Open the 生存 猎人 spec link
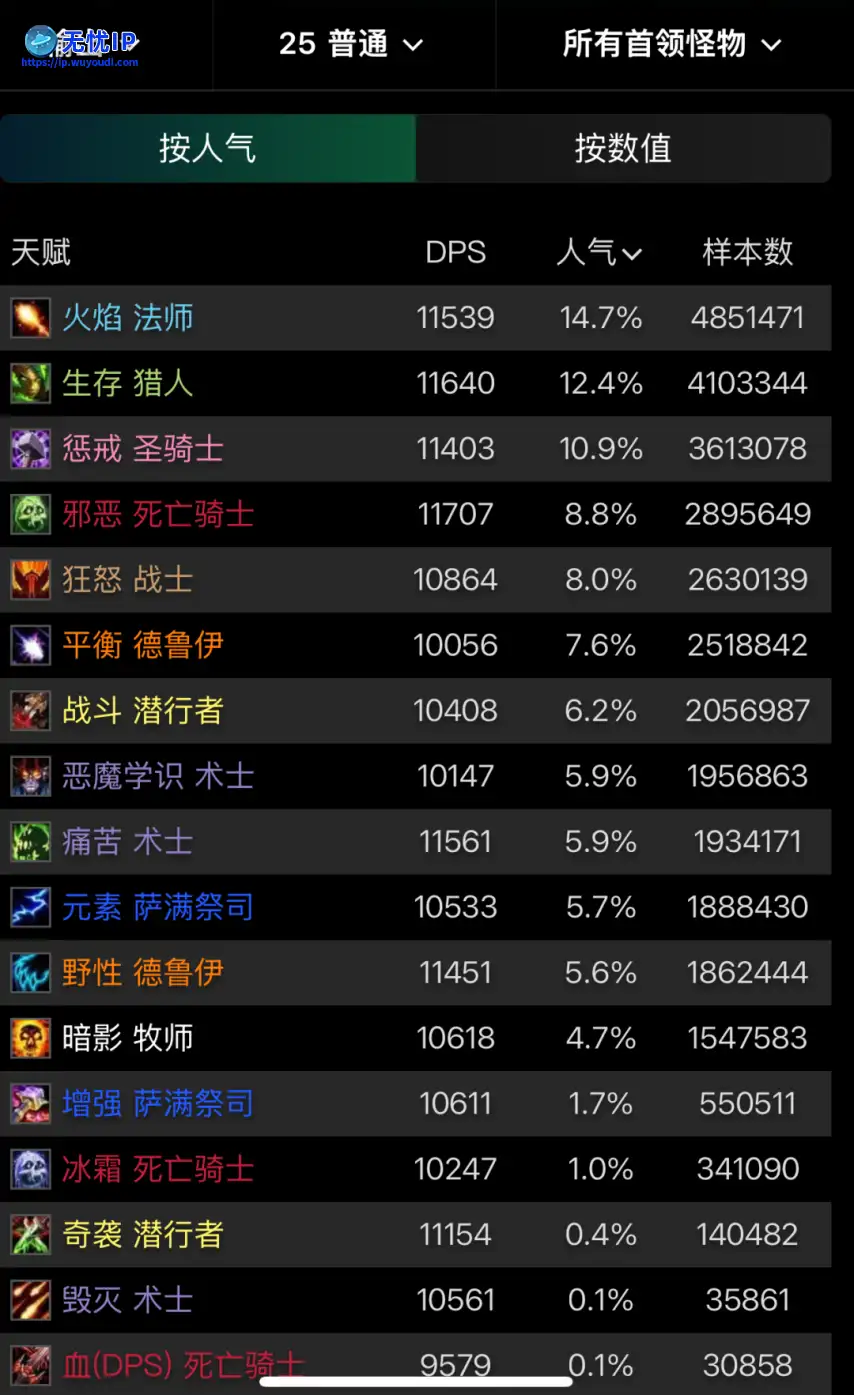Viewport: 854px width, 1395px height. 128,383
